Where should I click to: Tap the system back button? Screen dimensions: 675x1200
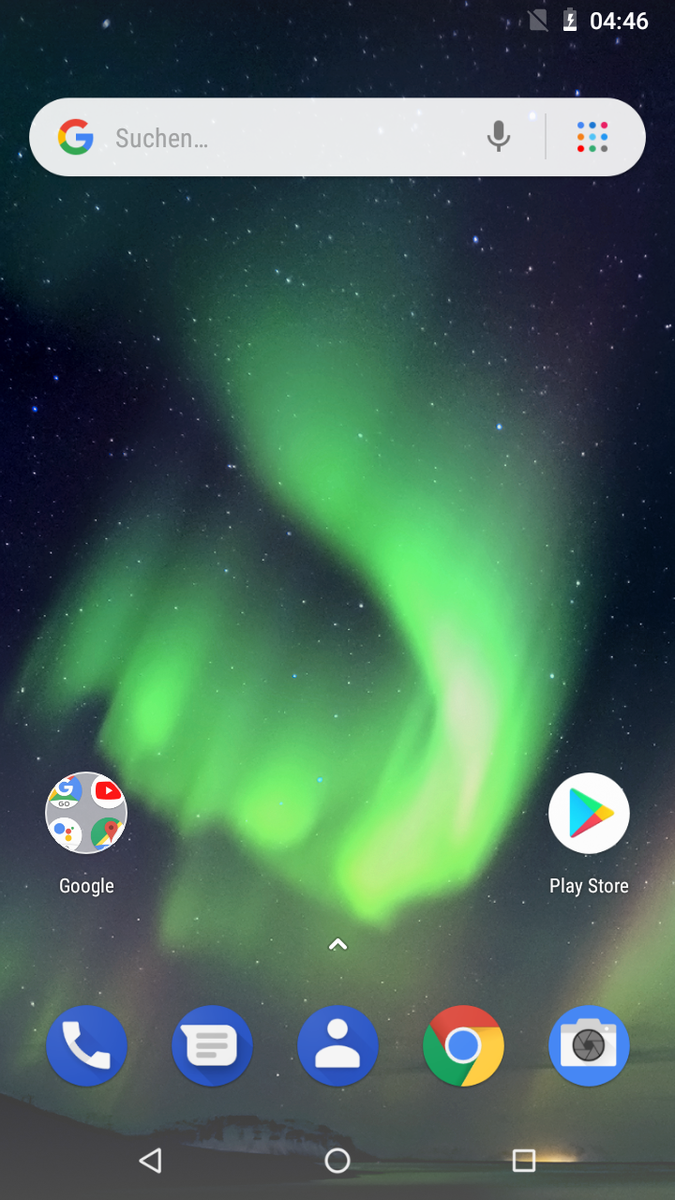pos(150,1160)
